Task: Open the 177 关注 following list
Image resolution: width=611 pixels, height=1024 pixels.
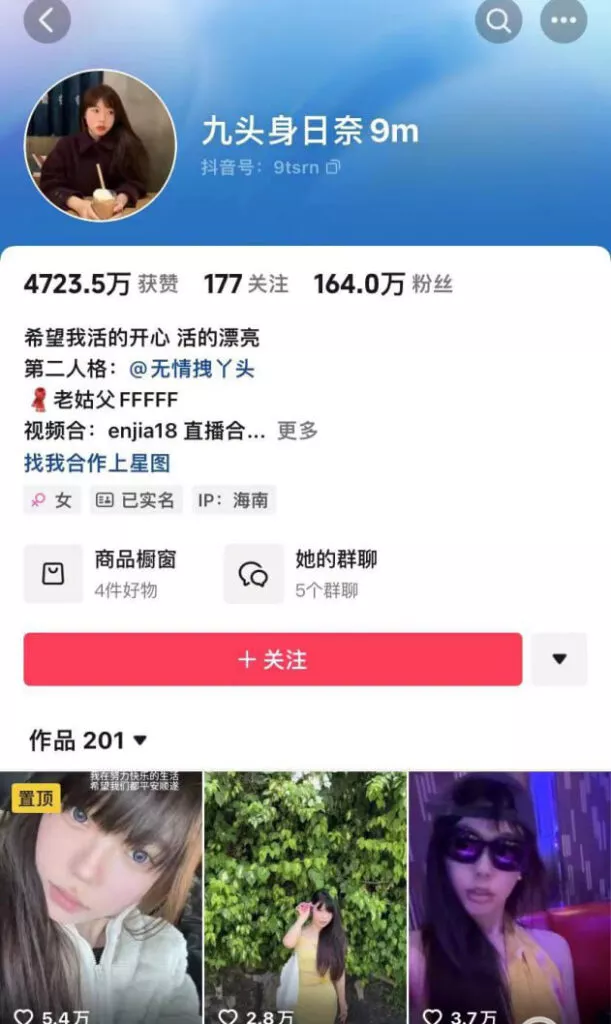Action: 246,284
